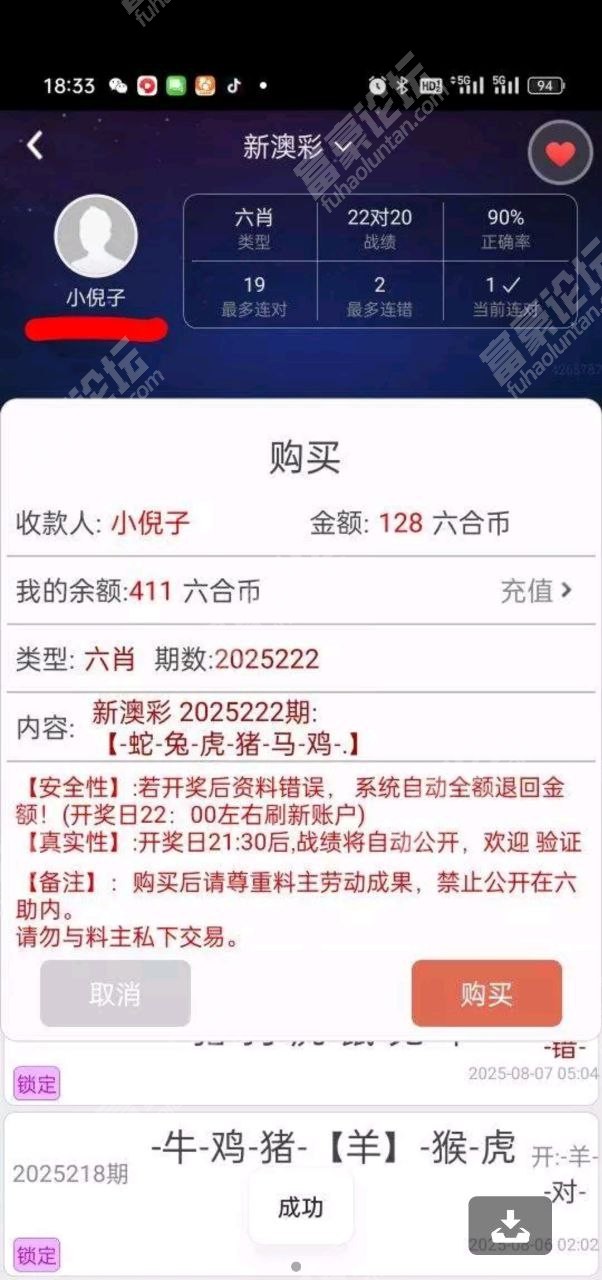Open 小倪子's profile avatar
The image size is (602, 1280).
[96, 236]
